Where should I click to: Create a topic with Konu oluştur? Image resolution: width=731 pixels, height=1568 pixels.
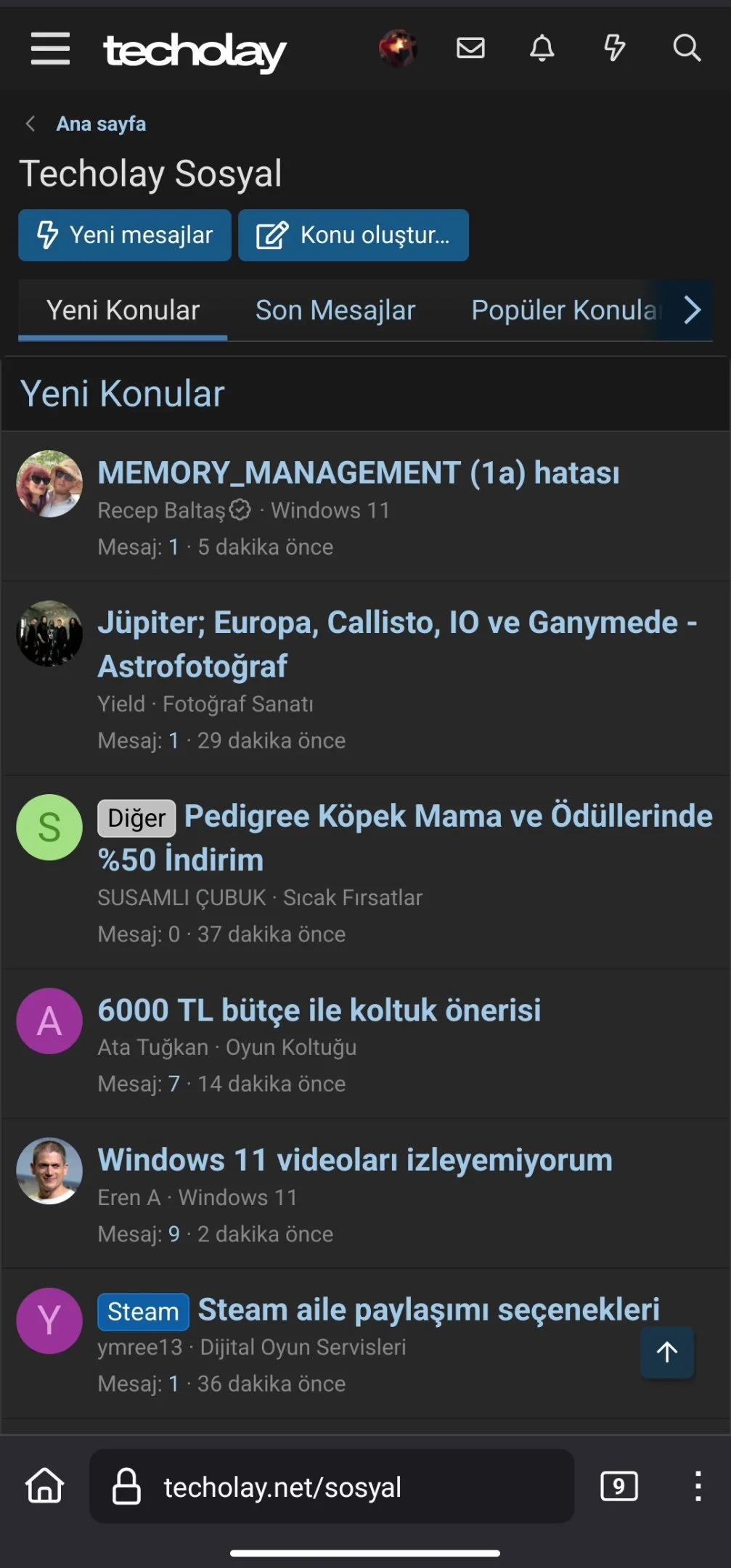pos(354,235)
